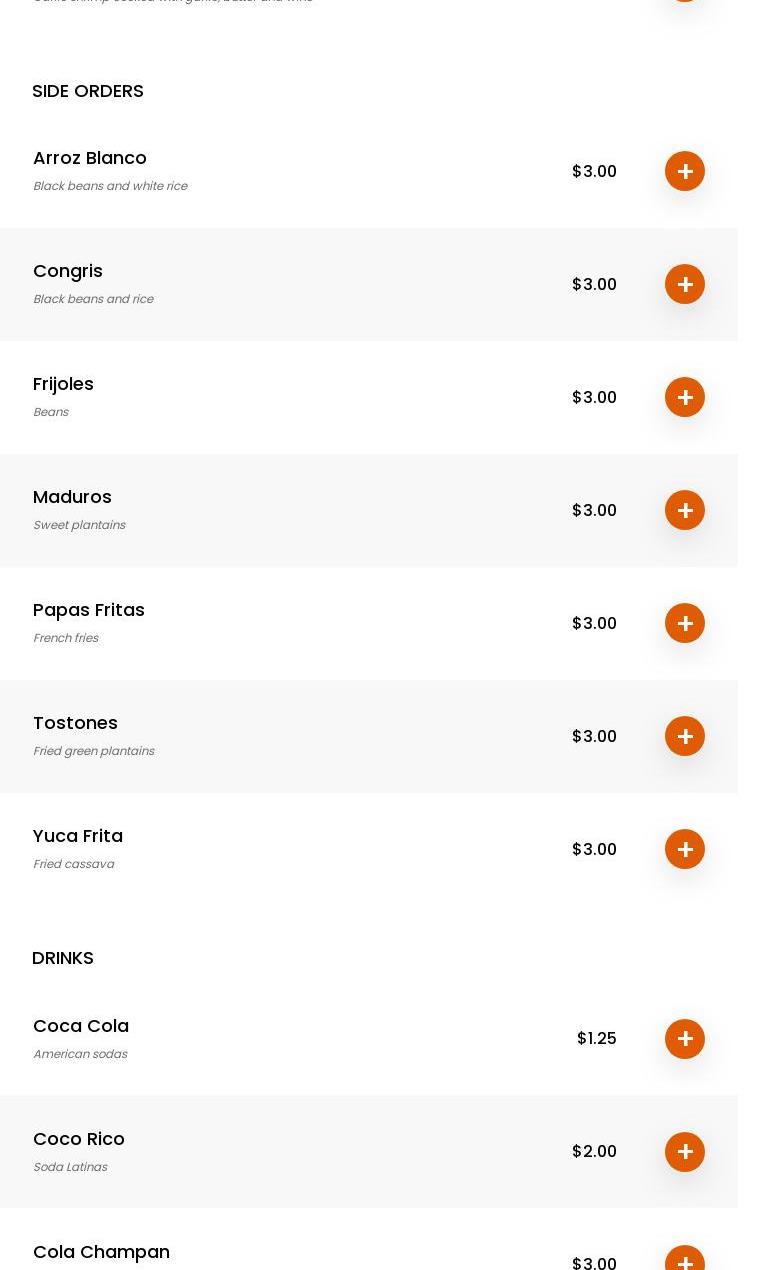
Task: Add Arroz Blanco to the order
Action: (685, 171)
